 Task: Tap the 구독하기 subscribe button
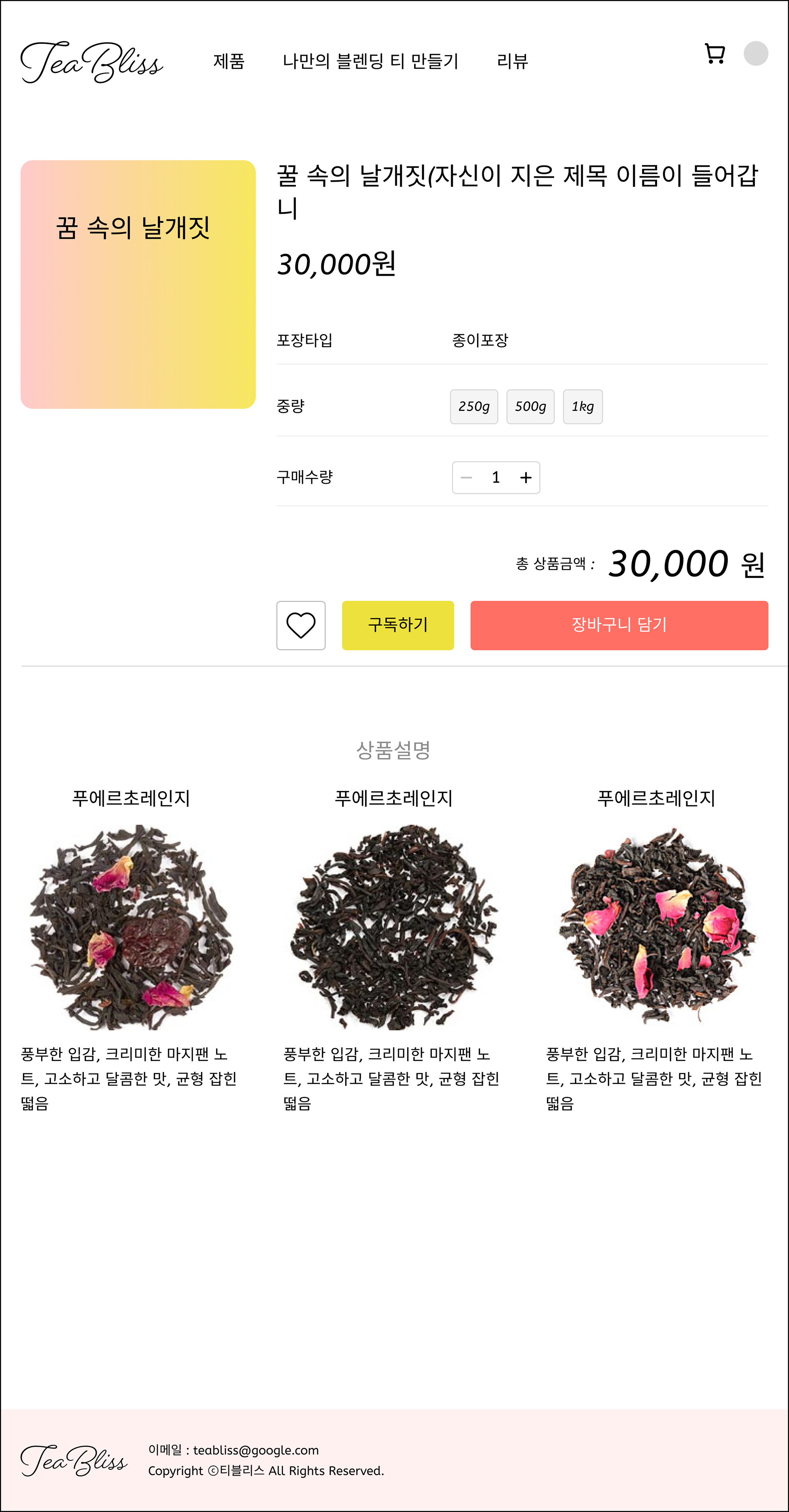(397, 625)
